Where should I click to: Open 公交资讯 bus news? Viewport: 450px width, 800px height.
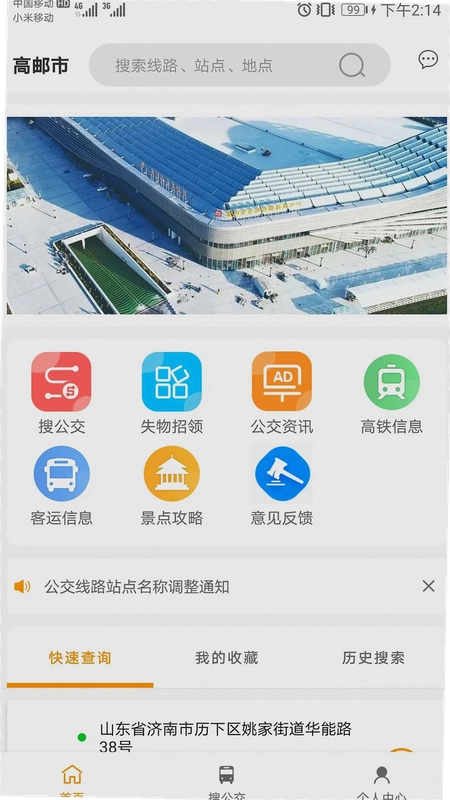click(x=282, y=393)
